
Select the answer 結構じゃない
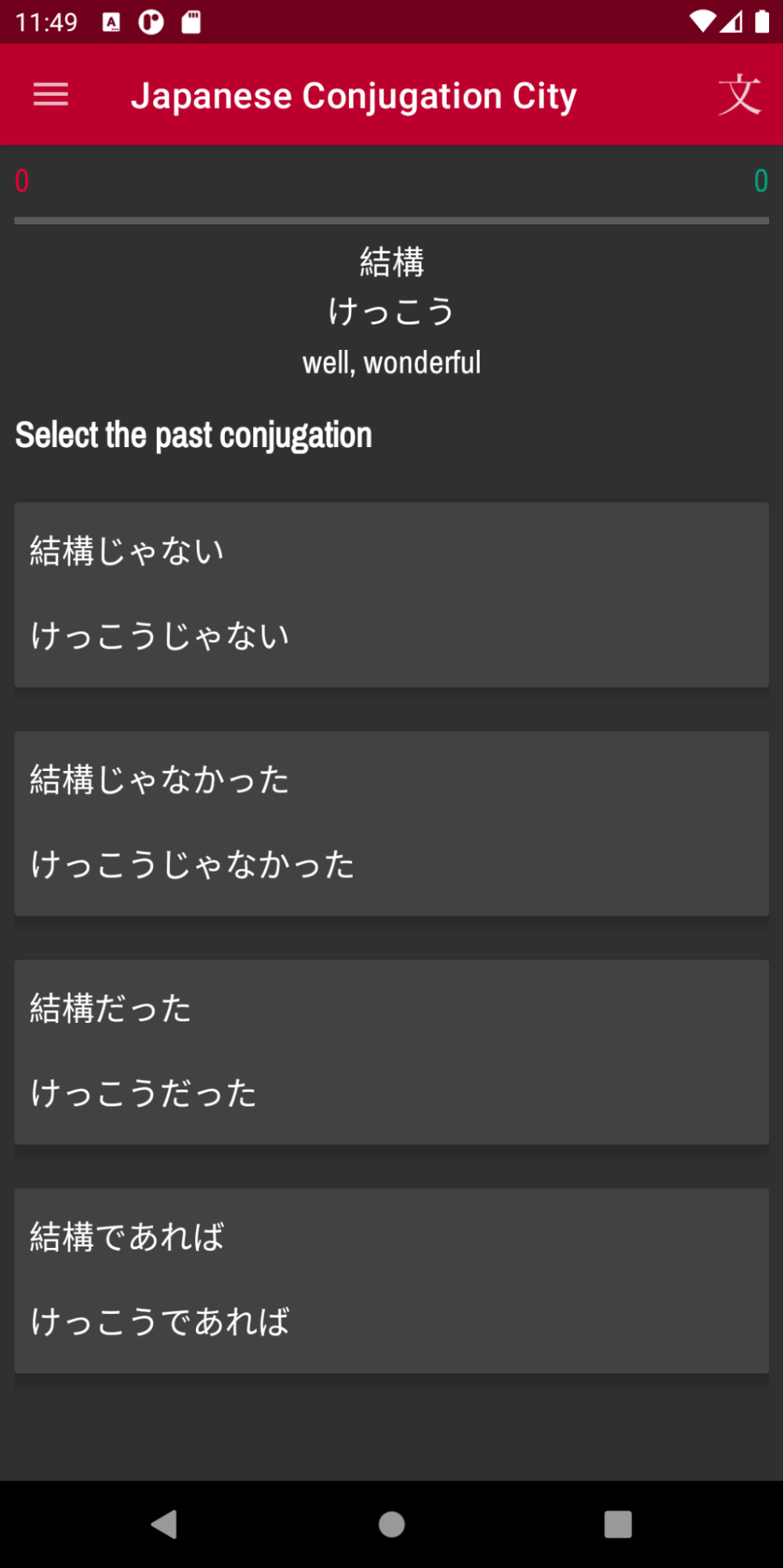(391, 594)
